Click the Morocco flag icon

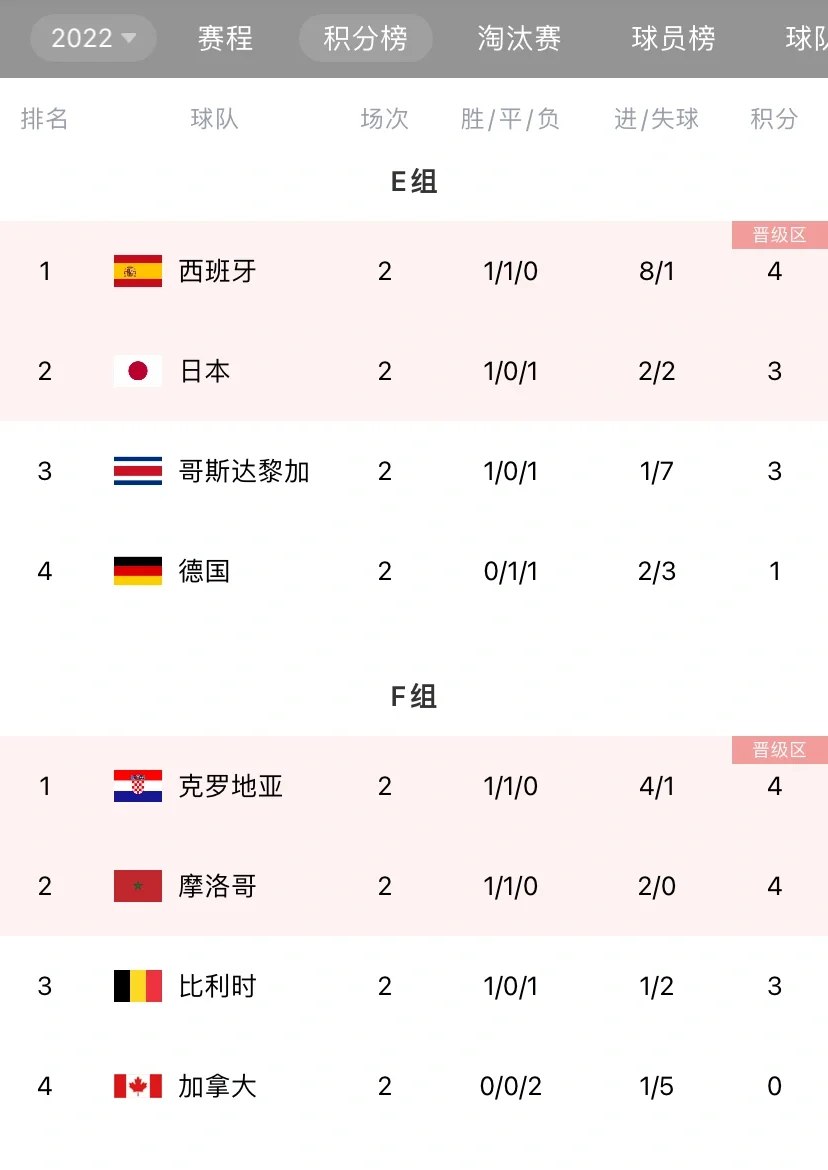137,886
